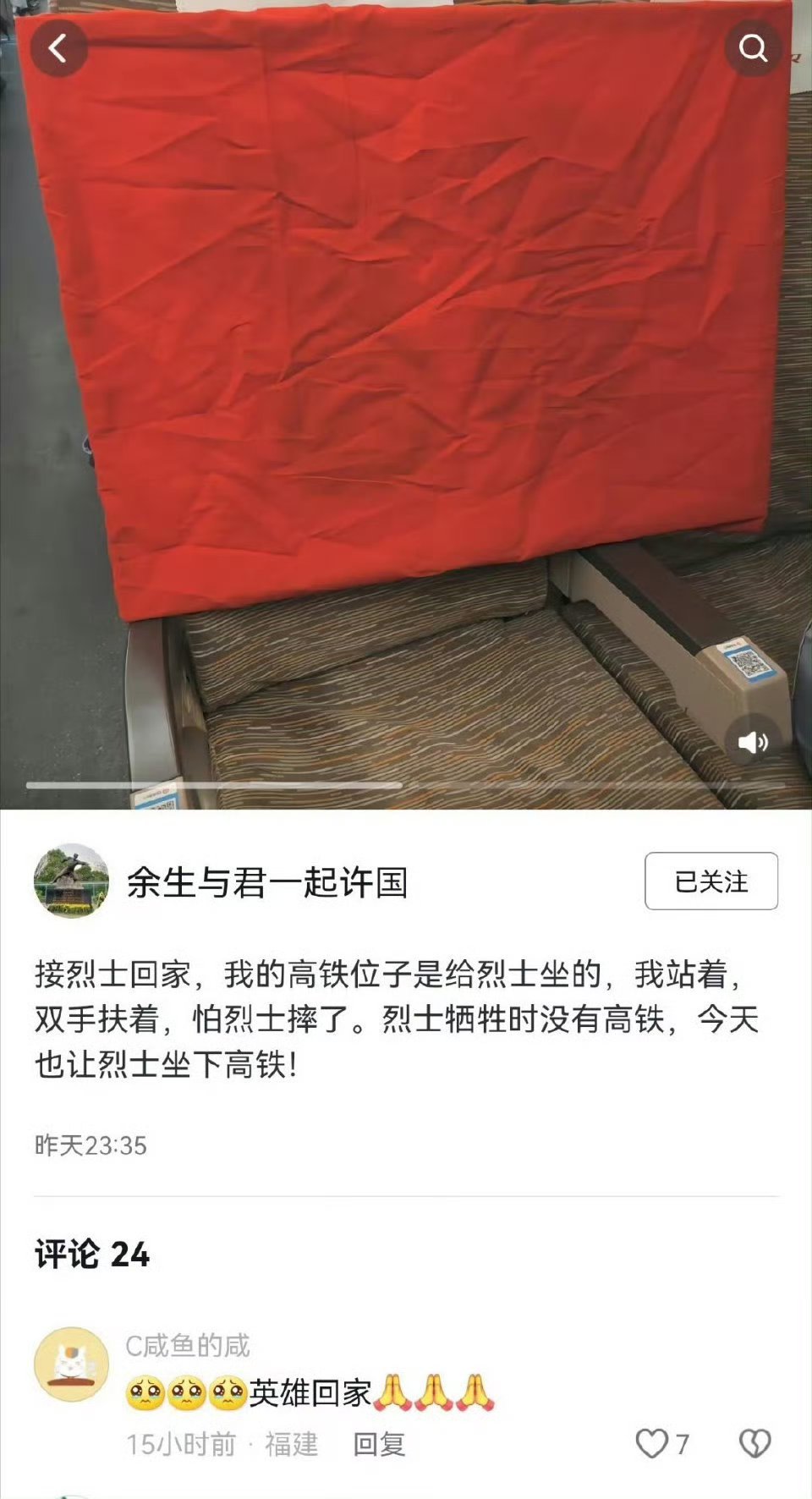Unfollow by tapping 已关注
This screenshot has height=1499, width=812.
tap(711, 880)
